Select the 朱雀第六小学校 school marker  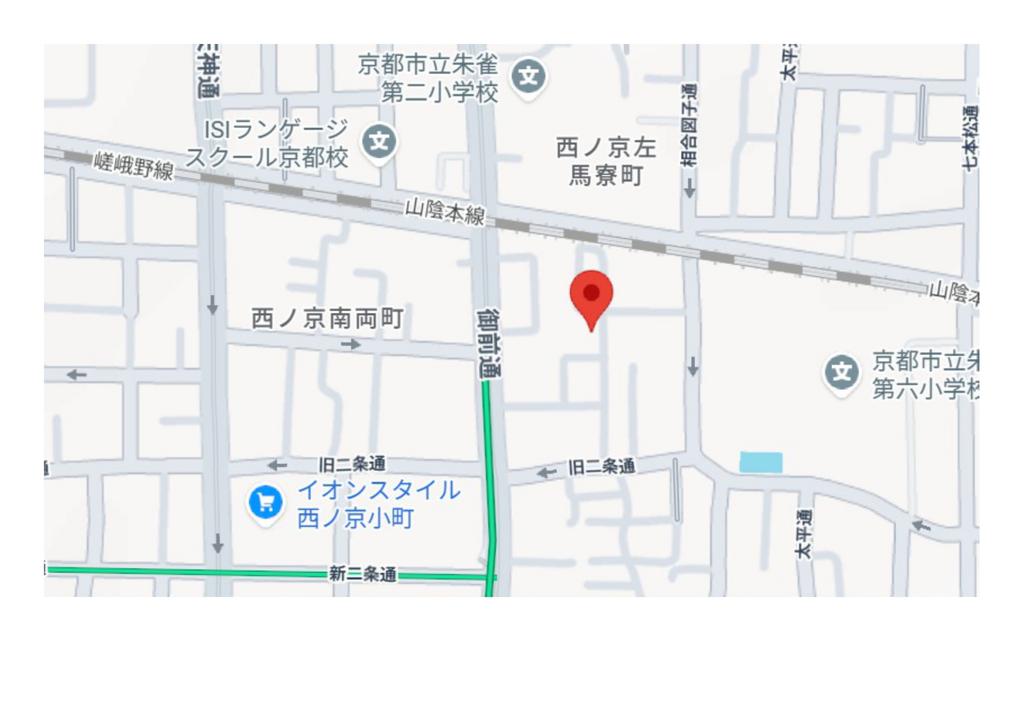coord(842,374)
